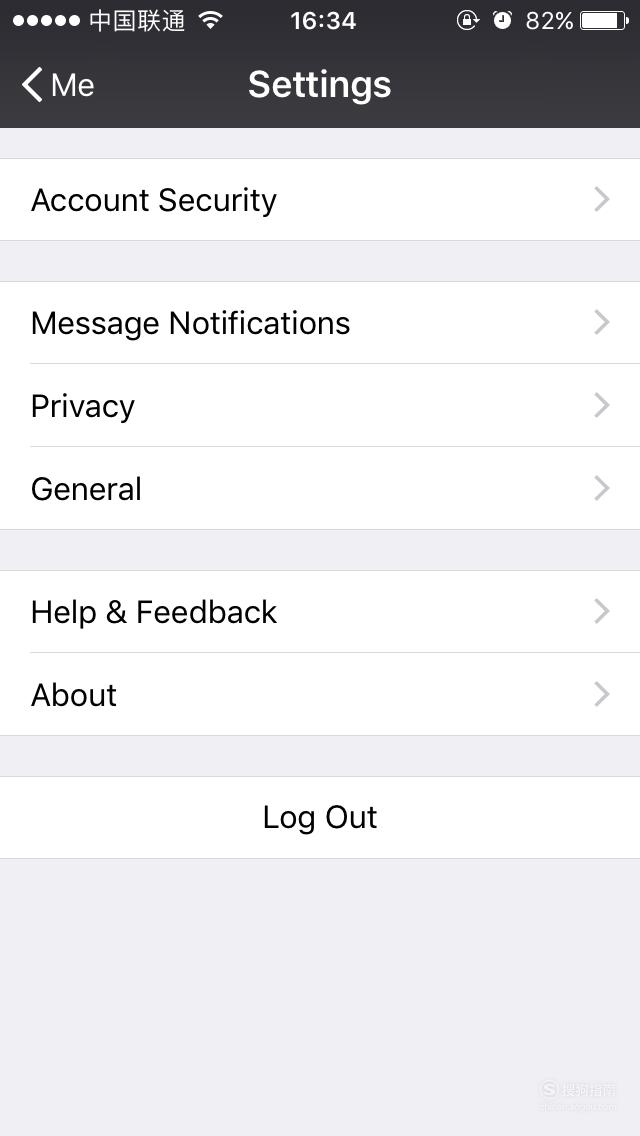Viewport: 640px width, 1136px height.
Task: Tap Log Out
Action: point(320,818)
